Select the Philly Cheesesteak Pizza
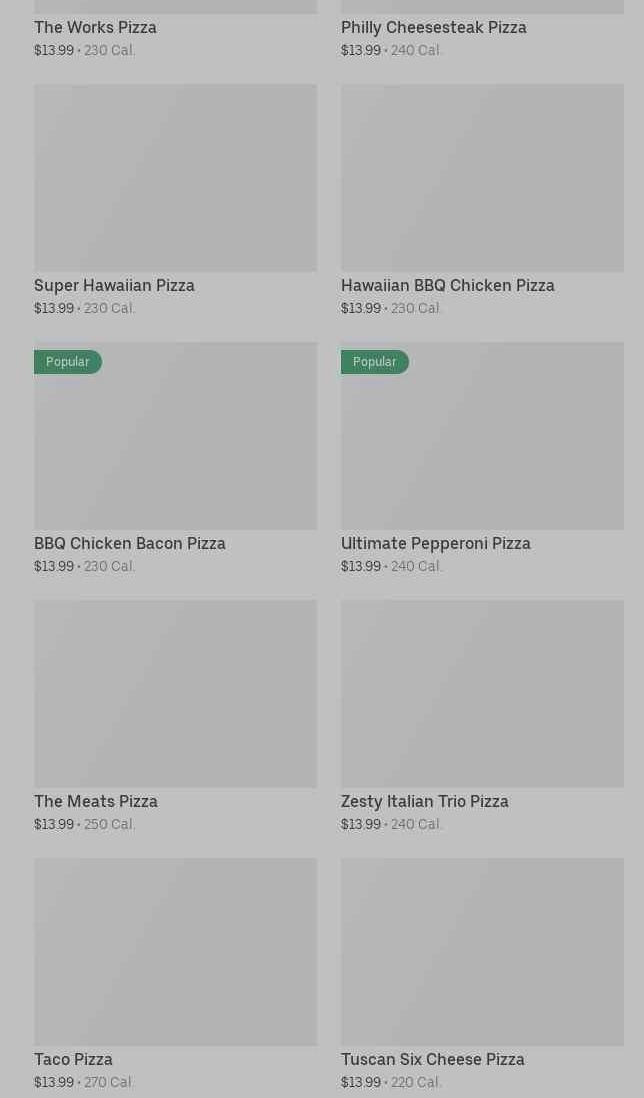 [x=433, y=27]
